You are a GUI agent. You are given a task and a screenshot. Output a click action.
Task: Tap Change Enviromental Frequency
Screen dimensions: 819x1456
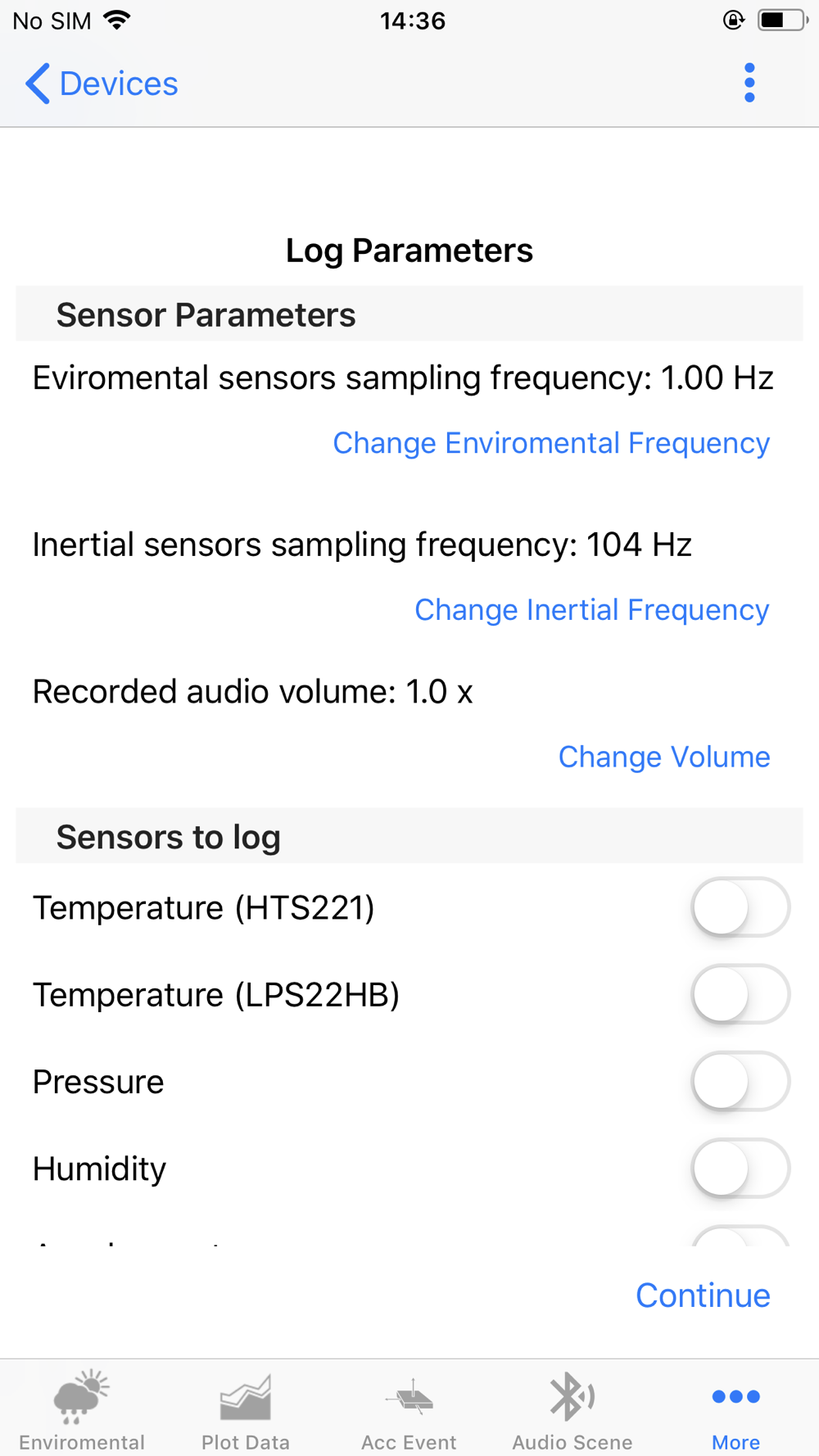point(551,443)
